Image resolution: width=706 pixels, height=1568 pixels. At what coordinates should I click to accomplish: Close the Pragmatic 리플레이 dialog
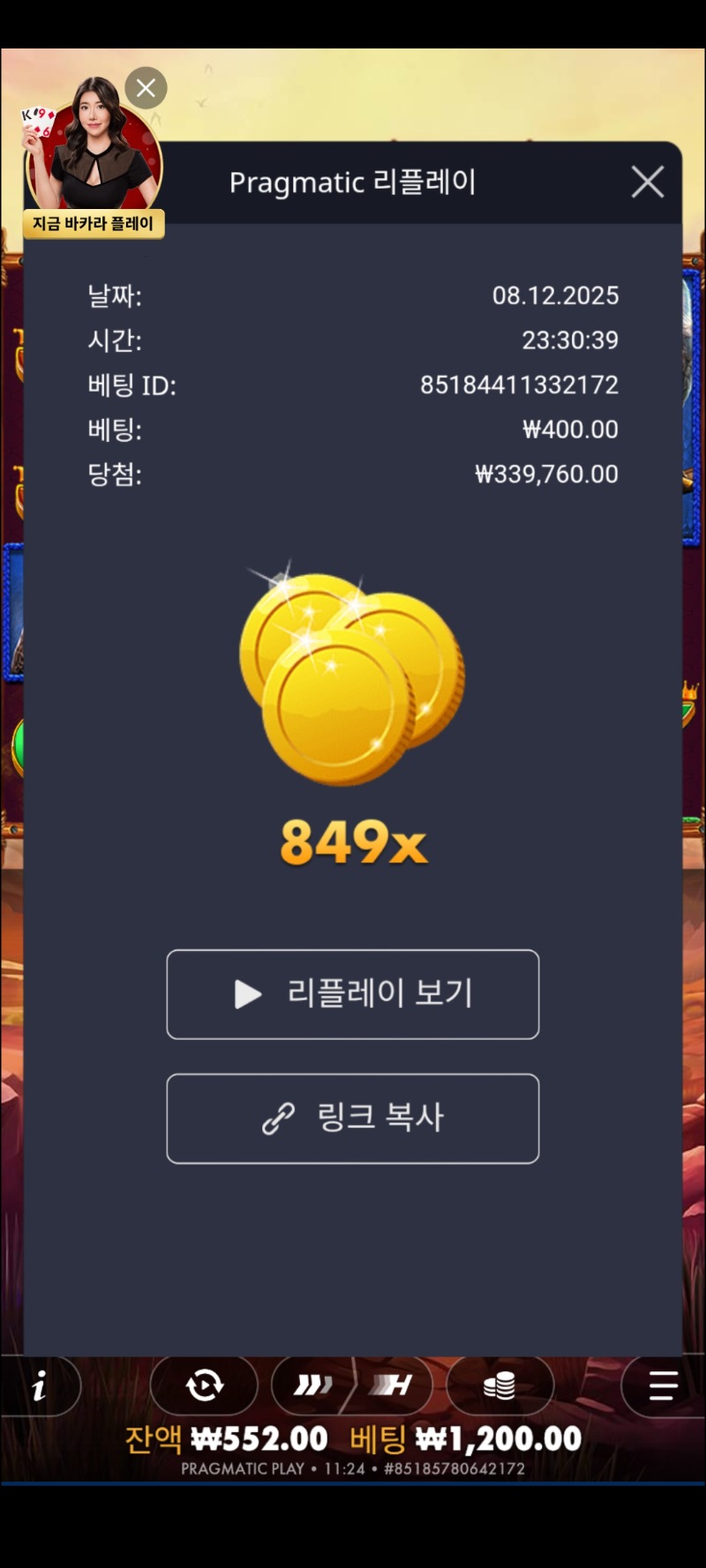coord(647,182)
